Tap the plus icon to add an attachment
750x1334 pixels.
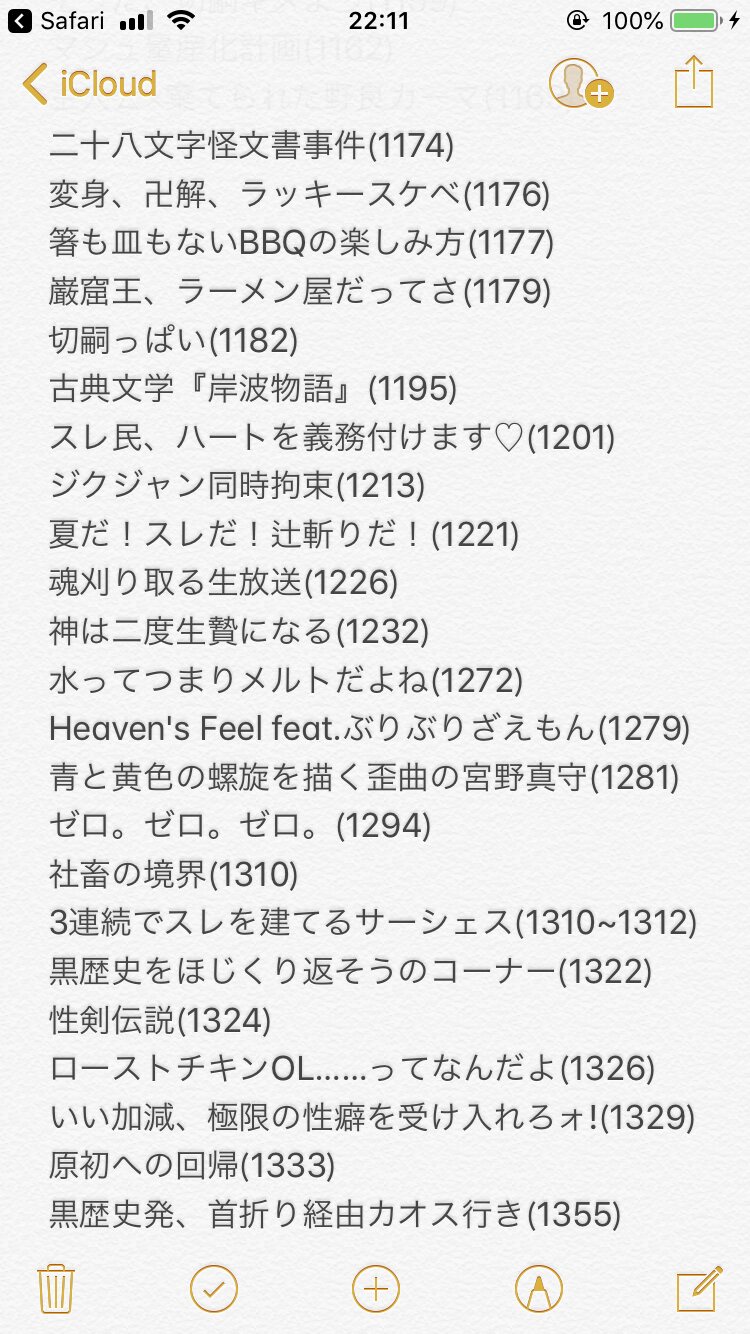[376, 1288]
